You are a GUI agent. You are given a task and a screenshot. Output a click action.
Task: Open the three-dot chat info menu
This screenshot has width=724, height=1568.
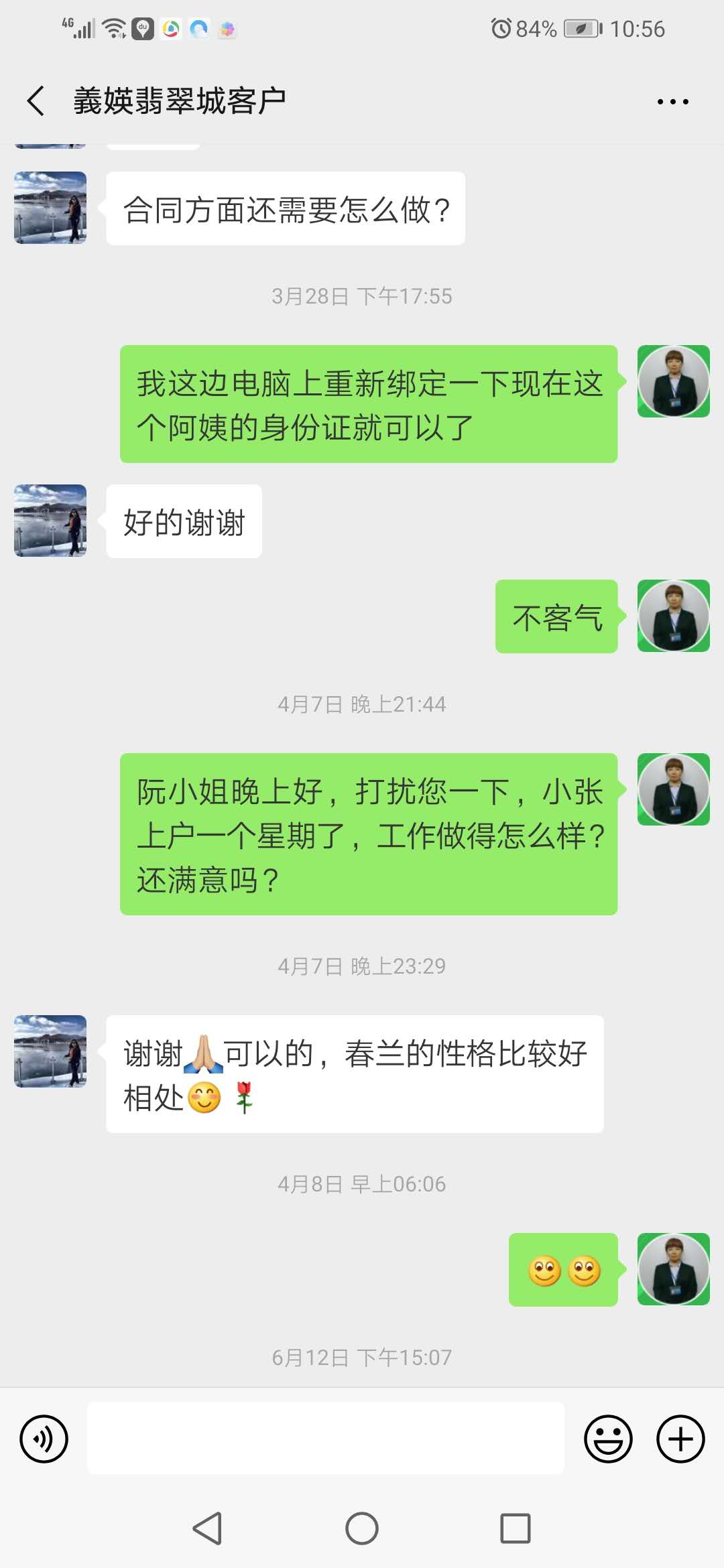672,102
